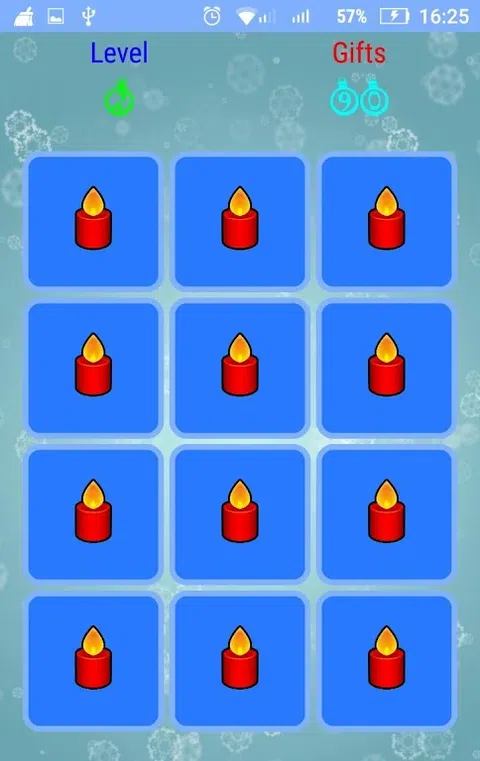This screenshot has width=480, height=761.
Task: Reveal the second-row, first-column candle card
Action: pyautogui.click(x=93, y=368)
